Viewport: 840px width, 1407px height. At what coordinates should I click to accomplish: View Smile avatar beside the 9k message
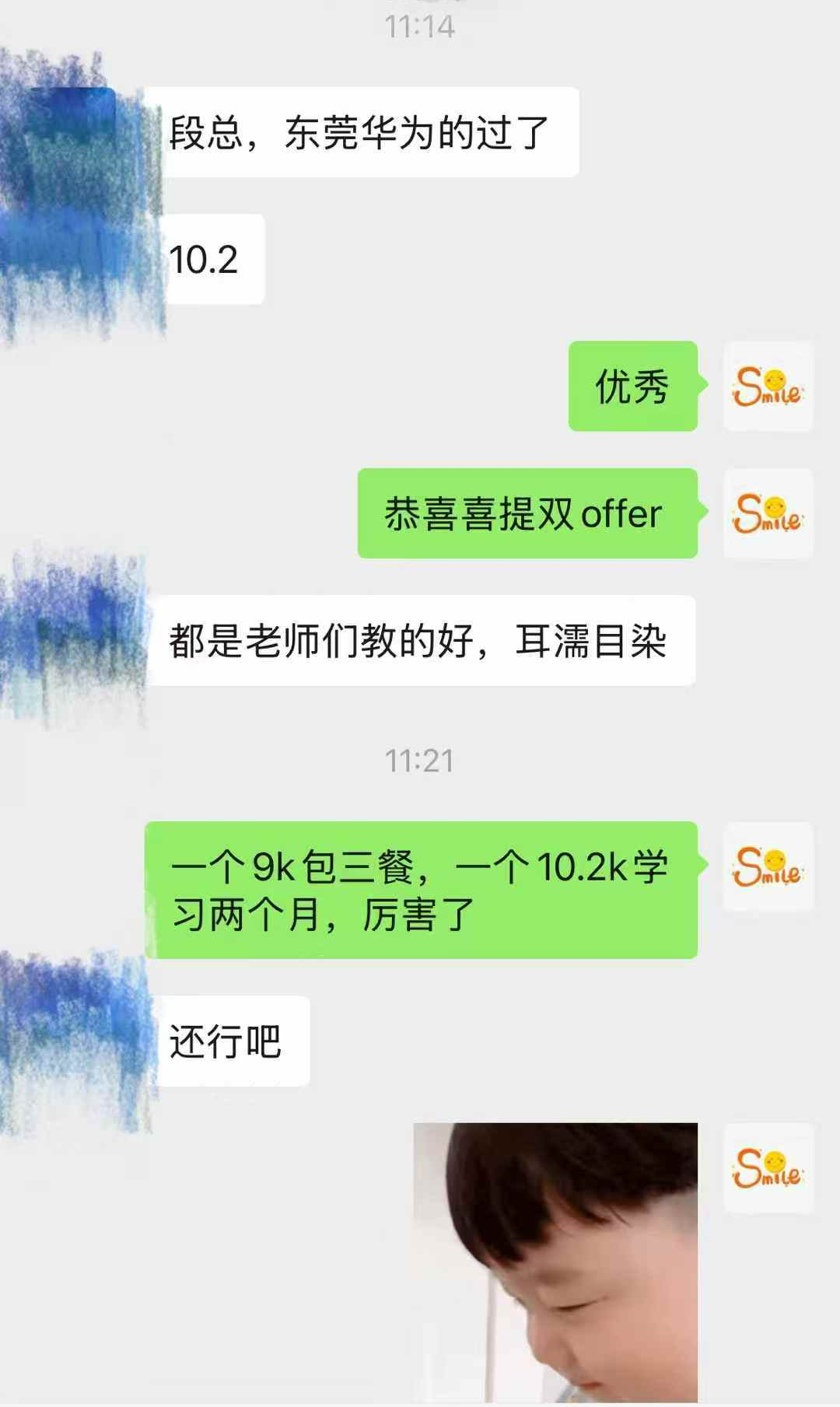pyautogui.click(x=768, y=866)
